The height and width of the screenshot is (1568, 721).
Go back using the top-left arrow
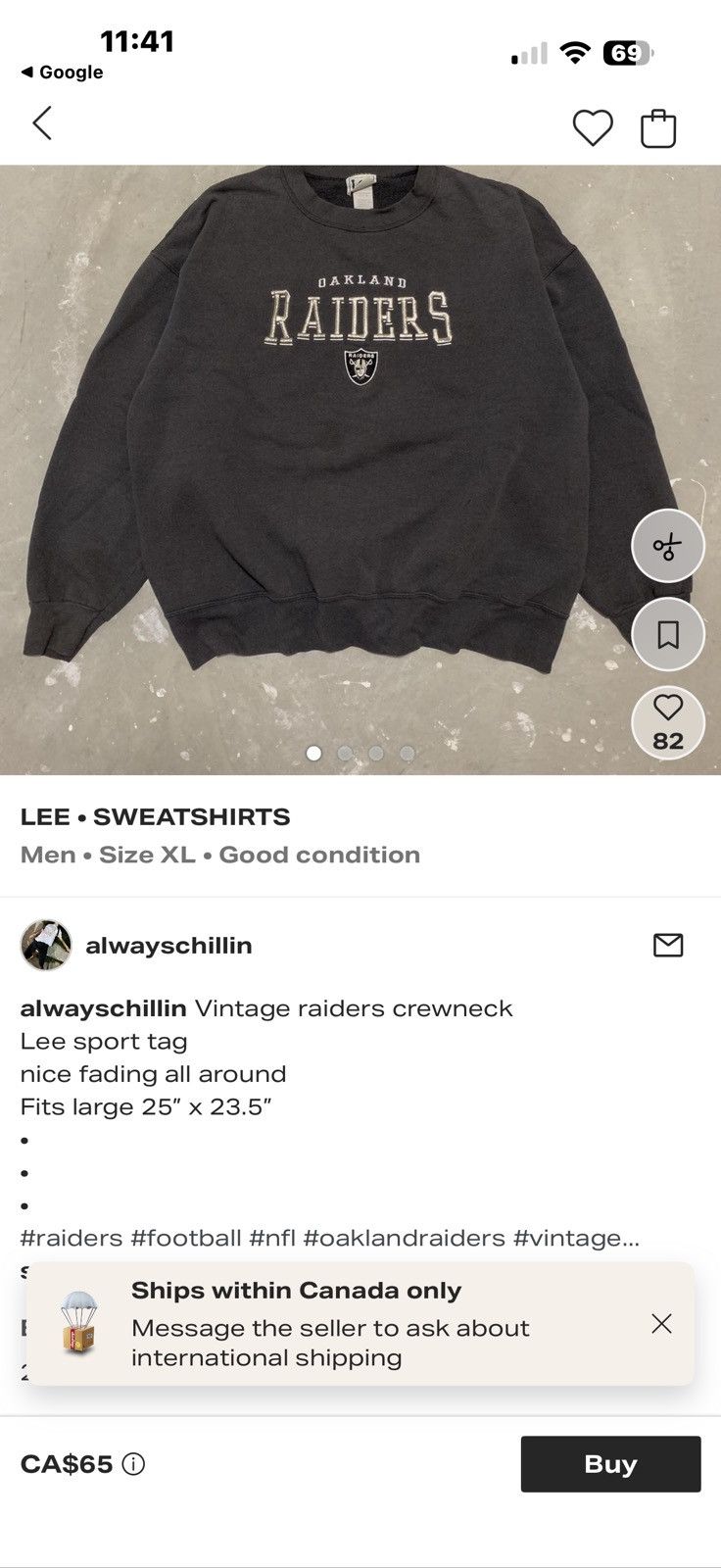(42, 123)
